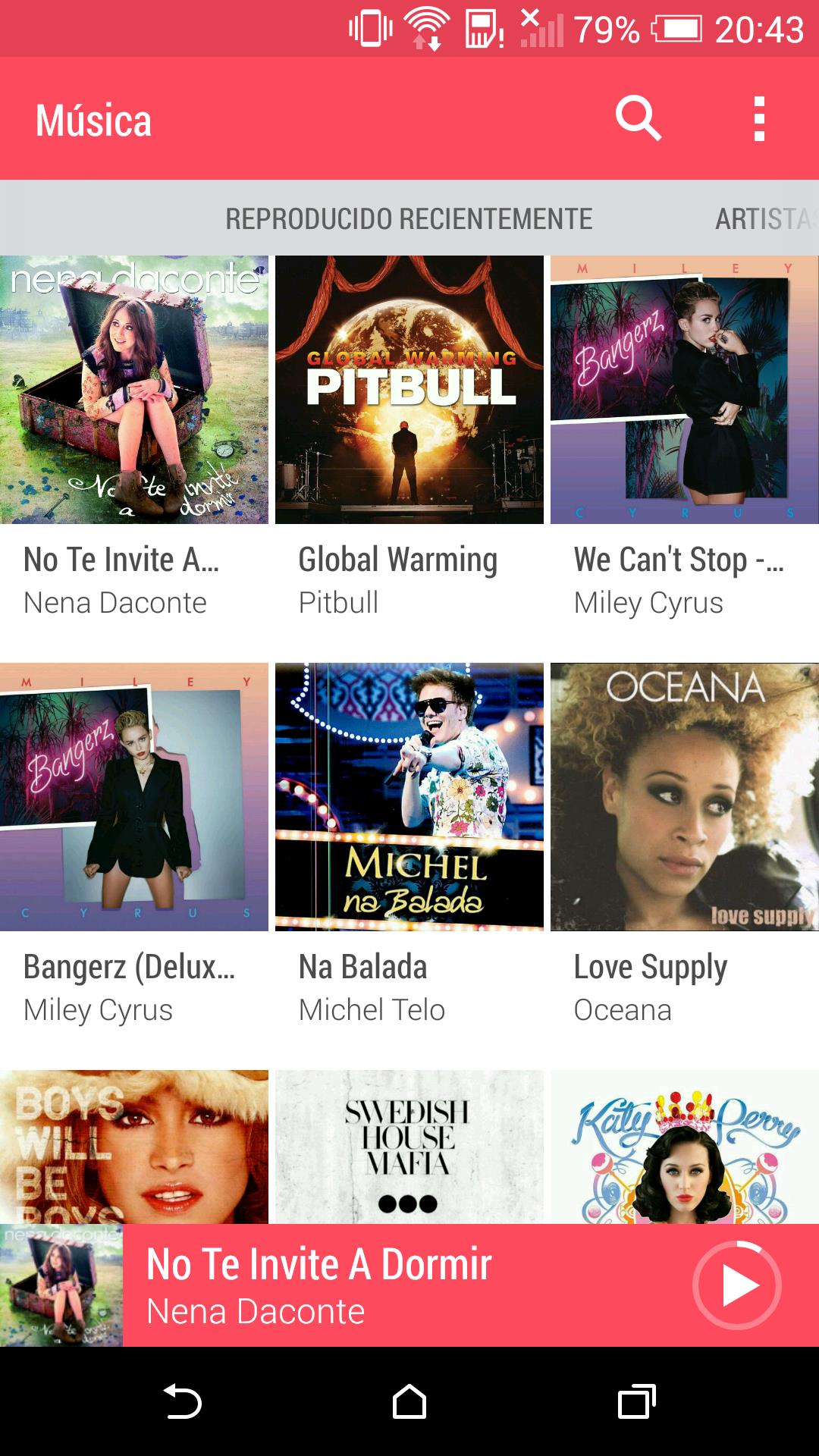819x1456 pixels.
Task: Open the music search
Action: click(639, 119)
